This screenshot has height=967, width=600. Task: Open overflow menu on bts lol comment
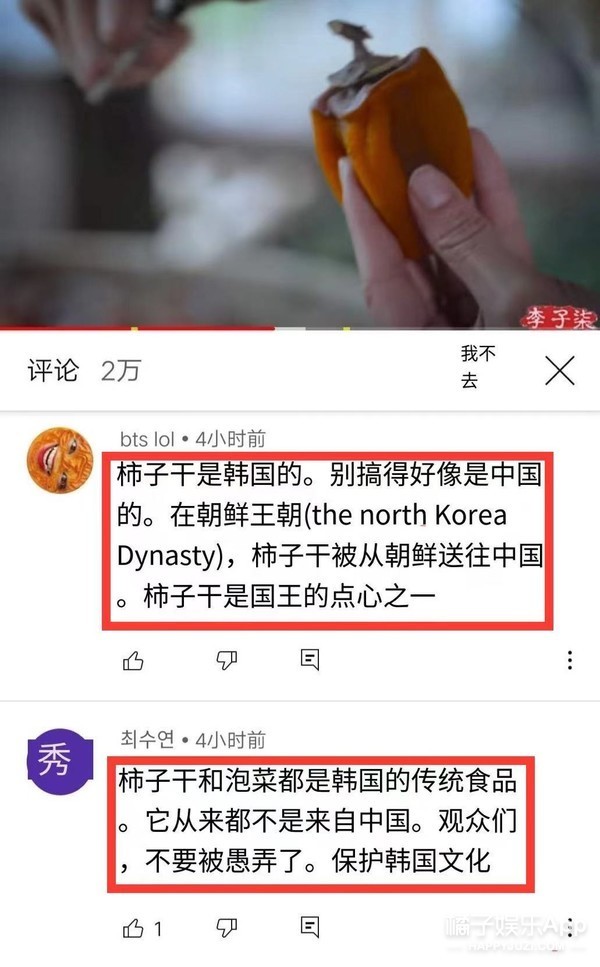point(569,660)
